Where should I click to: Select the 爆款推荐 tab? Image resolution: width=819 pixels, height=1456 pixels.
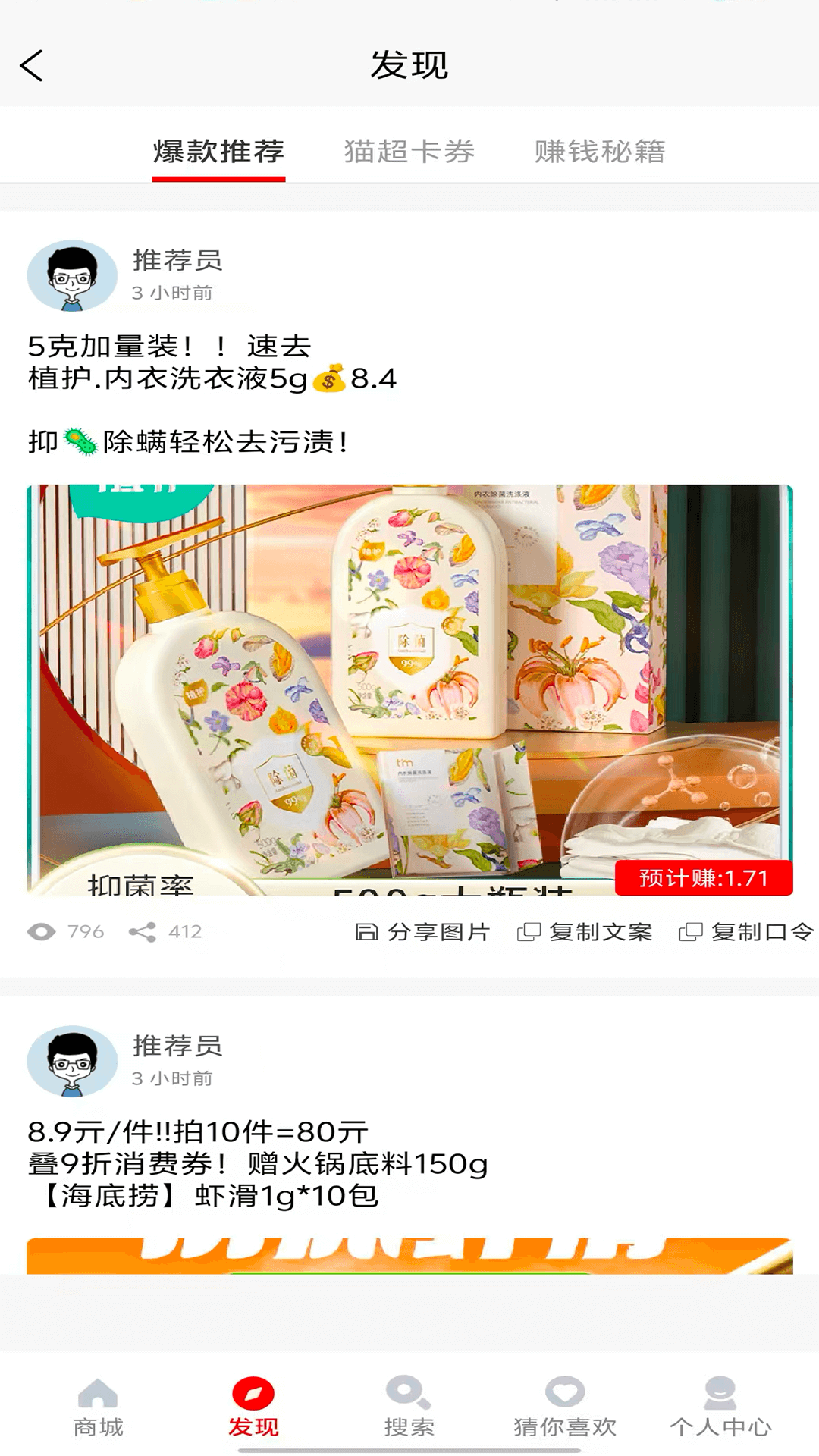pos(218,152)
